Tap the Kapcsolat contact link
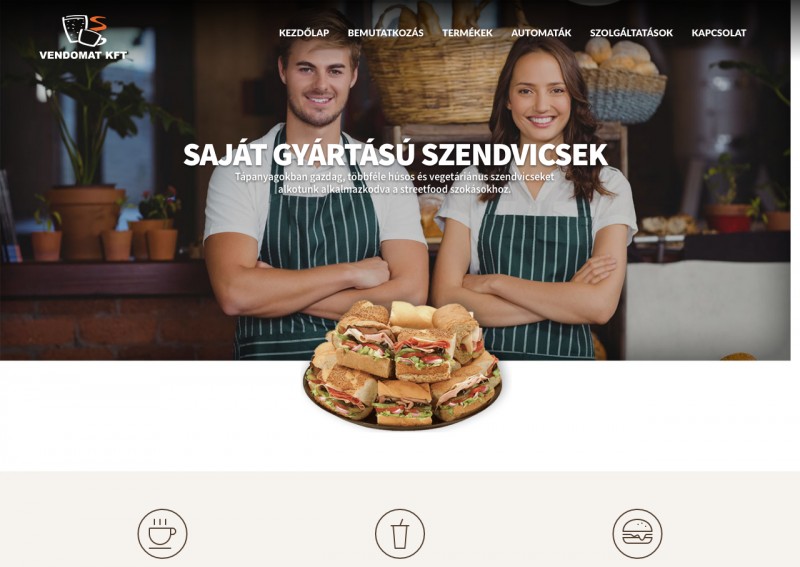800x567 pixels. point(718,33)
